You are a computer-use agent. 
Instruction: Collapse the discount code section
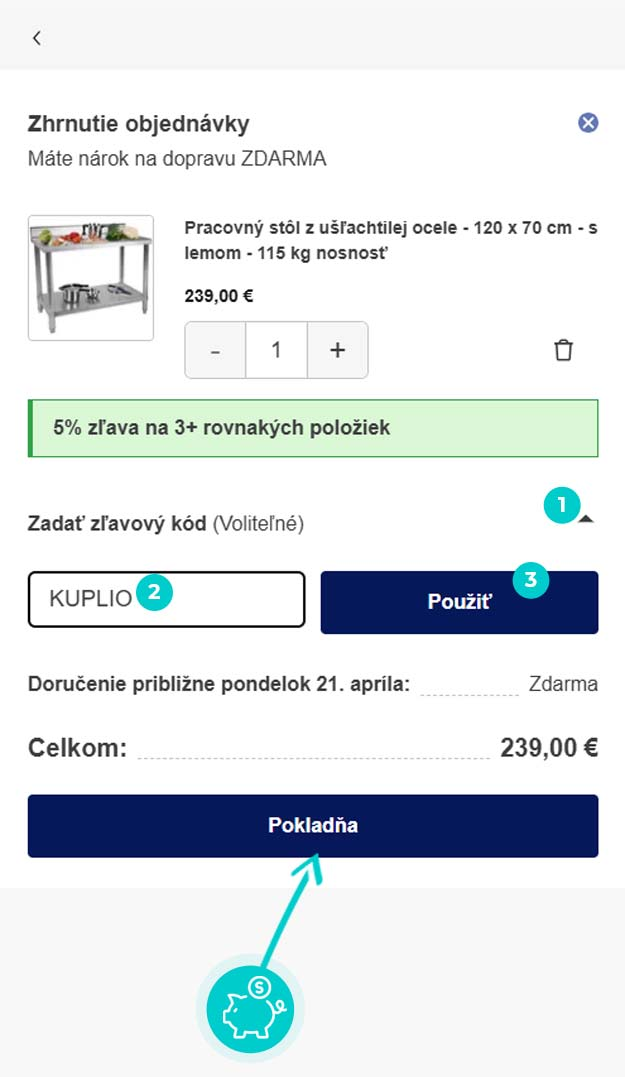pos(586,520)
